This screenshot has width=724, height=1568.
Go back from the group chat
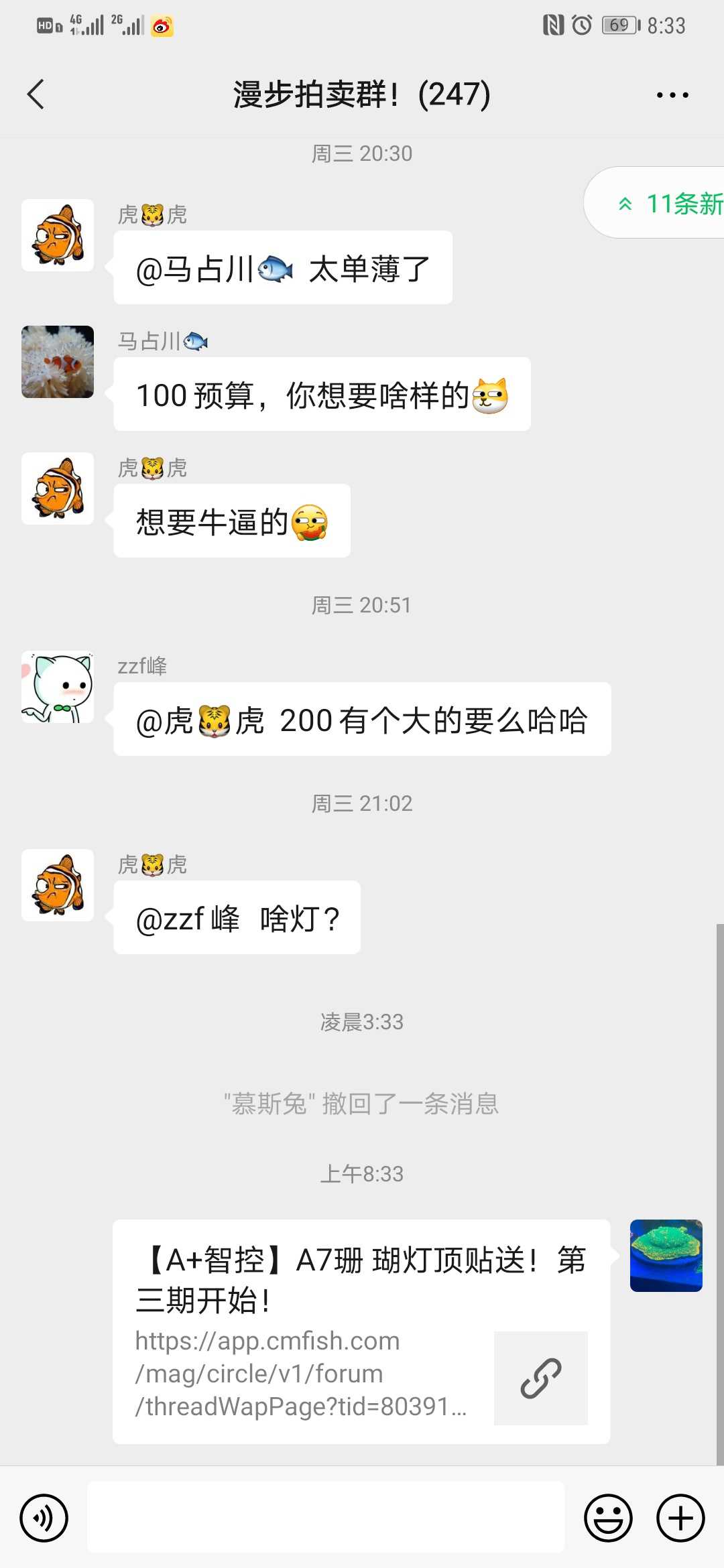point(36,94)
